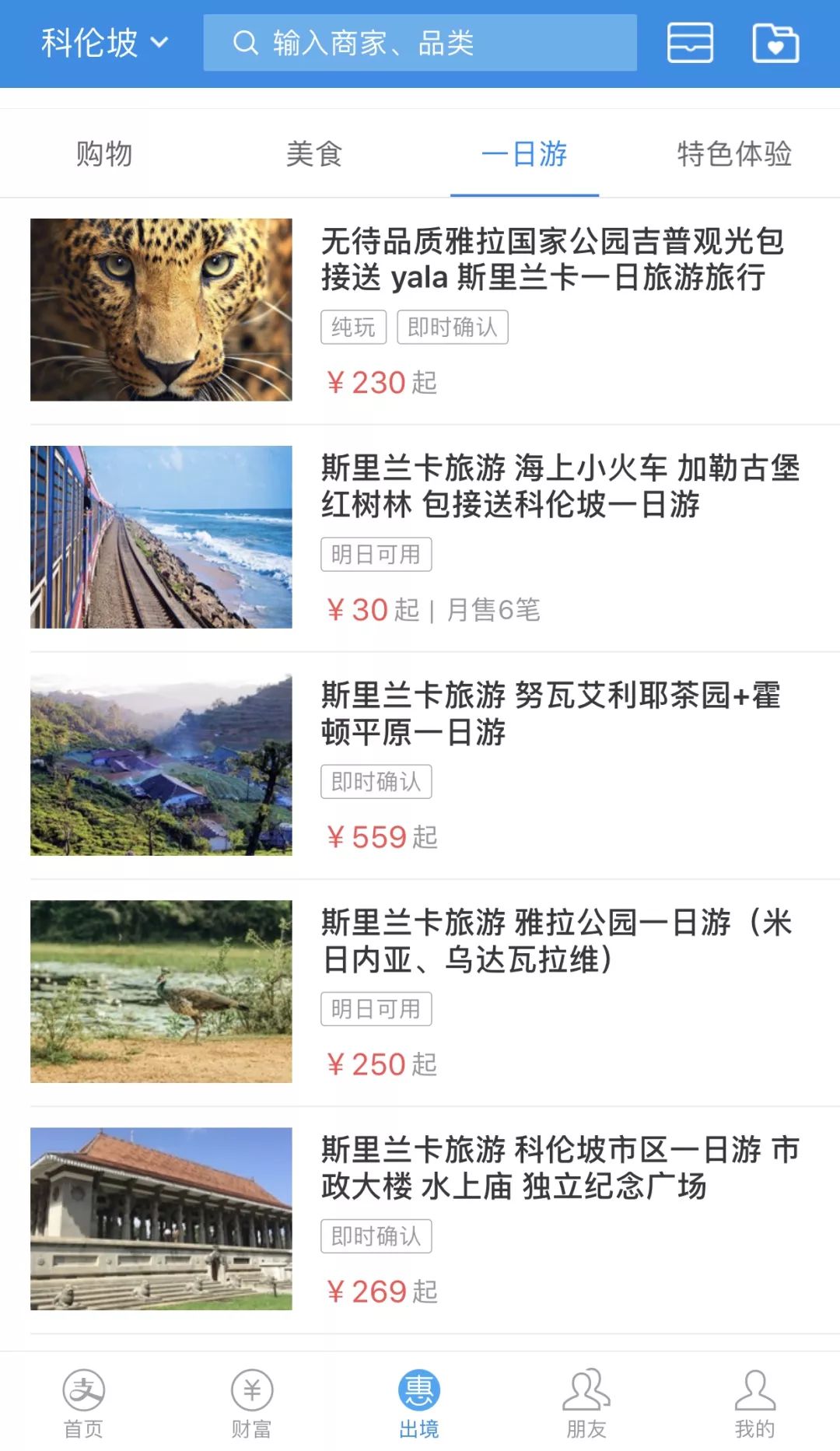Switch to the 特色体验 tab
840x1451 pixels.
click(x=736, y=156)
